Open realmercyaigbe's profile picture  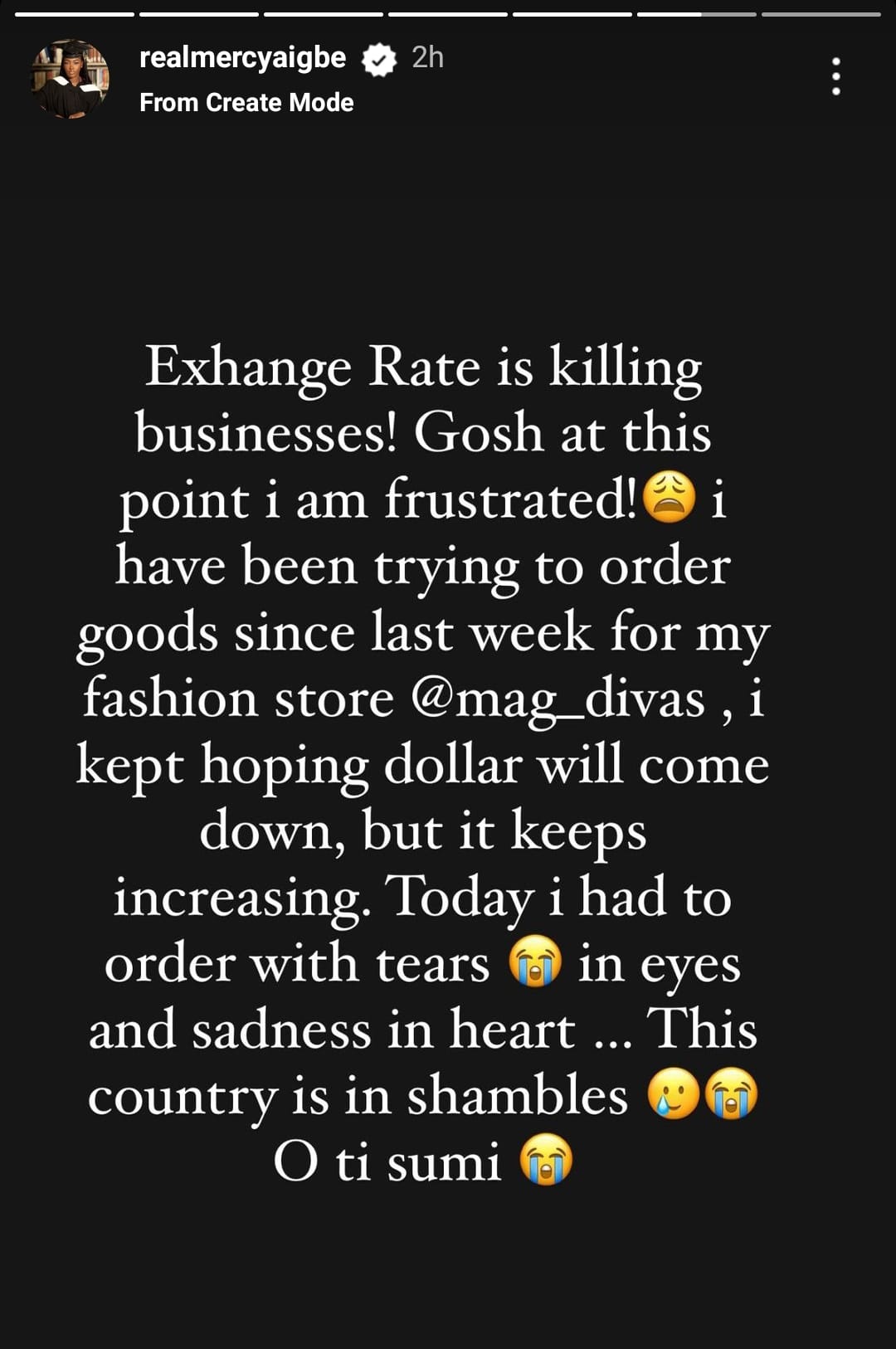click(x=70, y=79)
